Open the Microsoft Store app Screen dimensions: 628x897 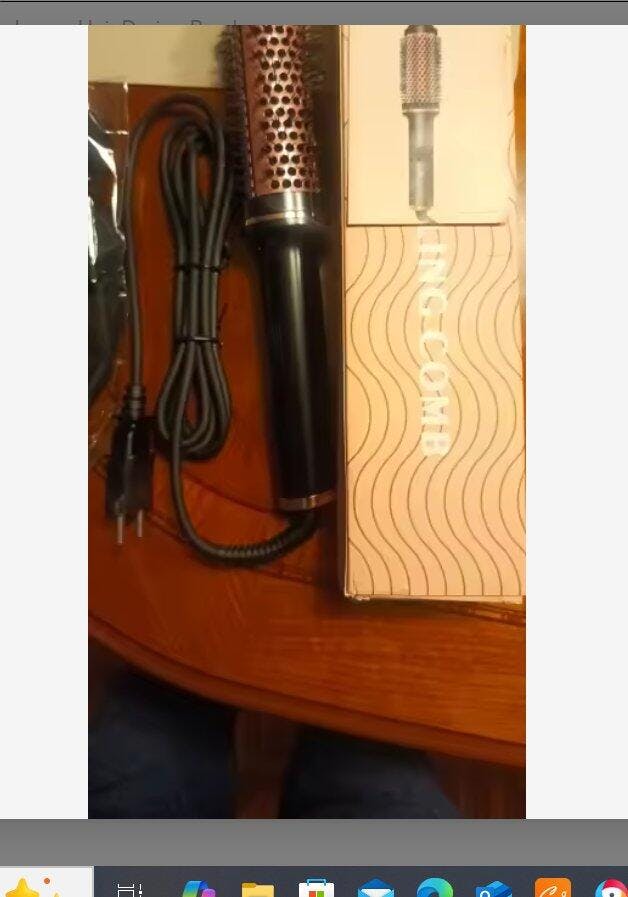(x=316, y=888)
